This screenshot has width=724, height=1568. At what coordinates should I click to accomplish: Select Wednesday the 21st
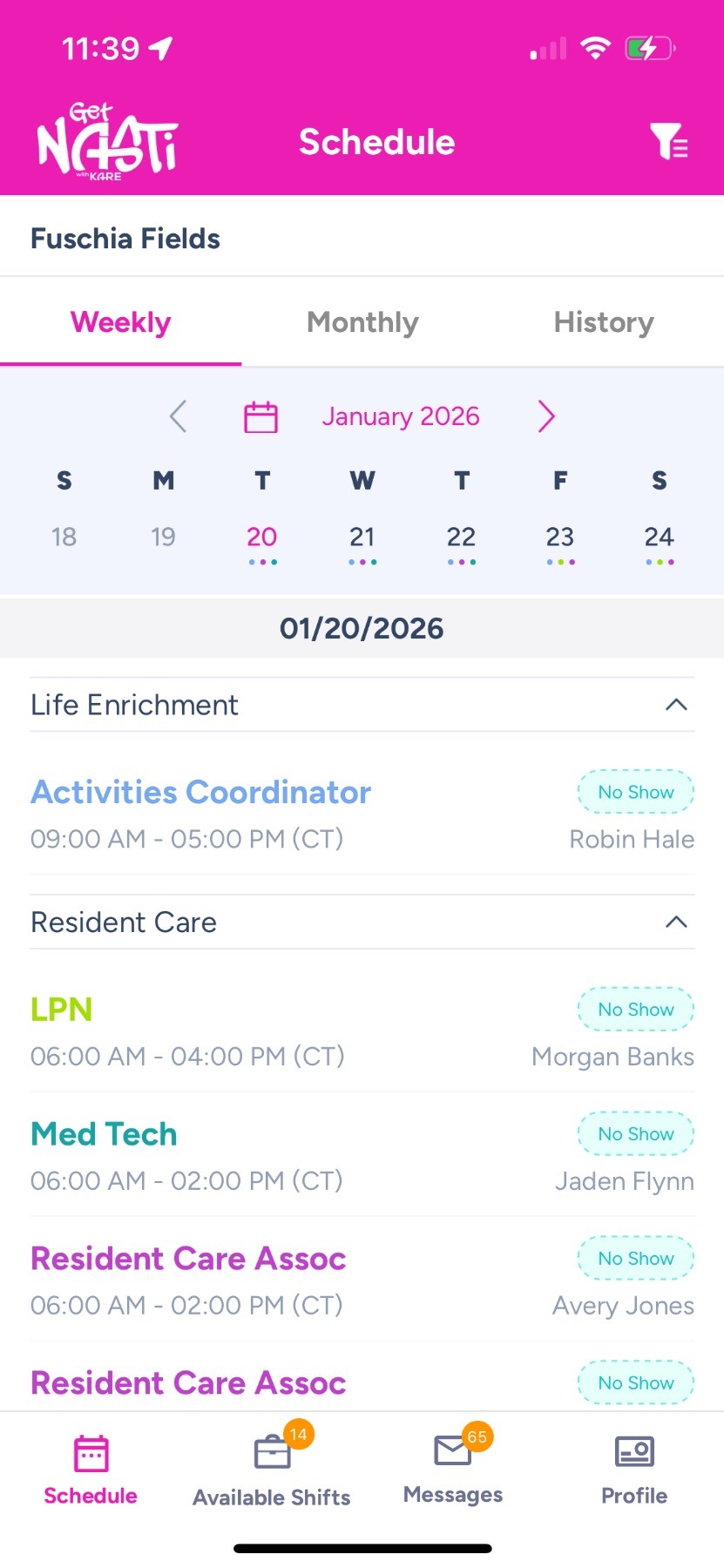[362, 537]
